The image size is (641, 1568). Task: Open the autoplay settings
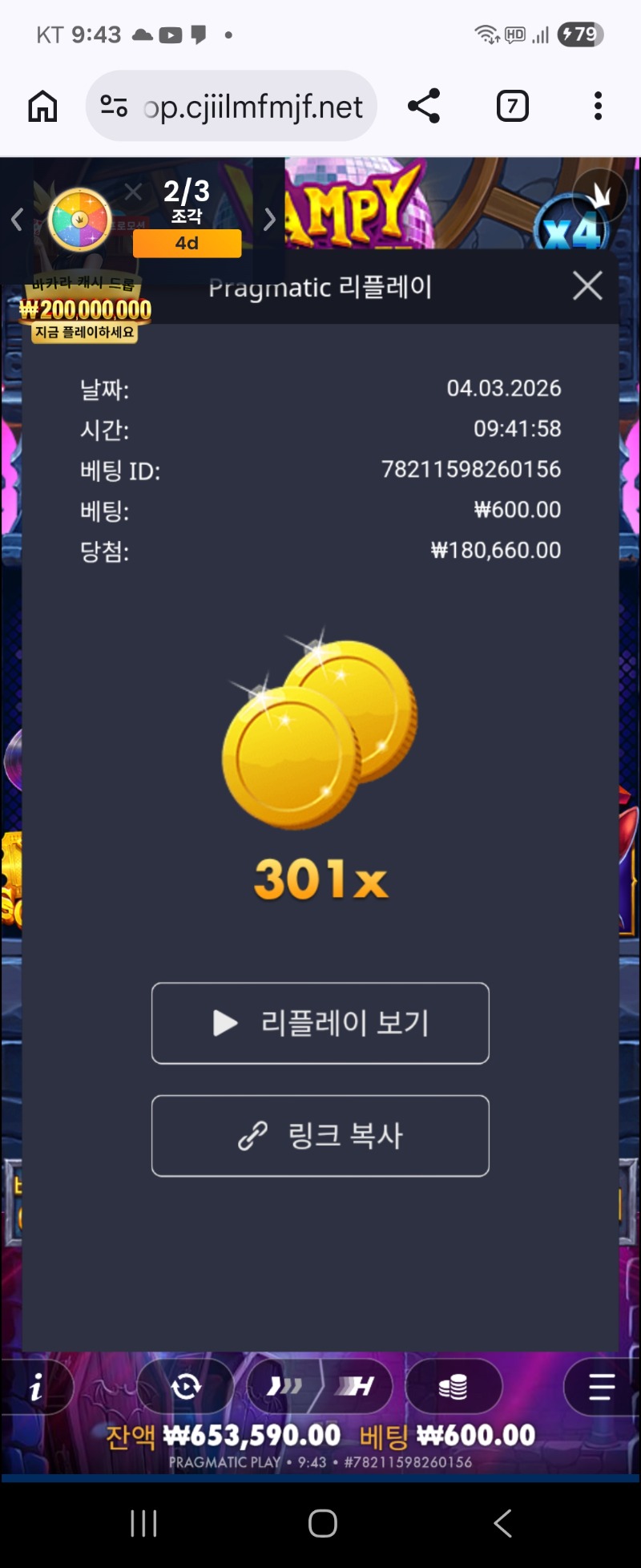tap(186, 1386)
